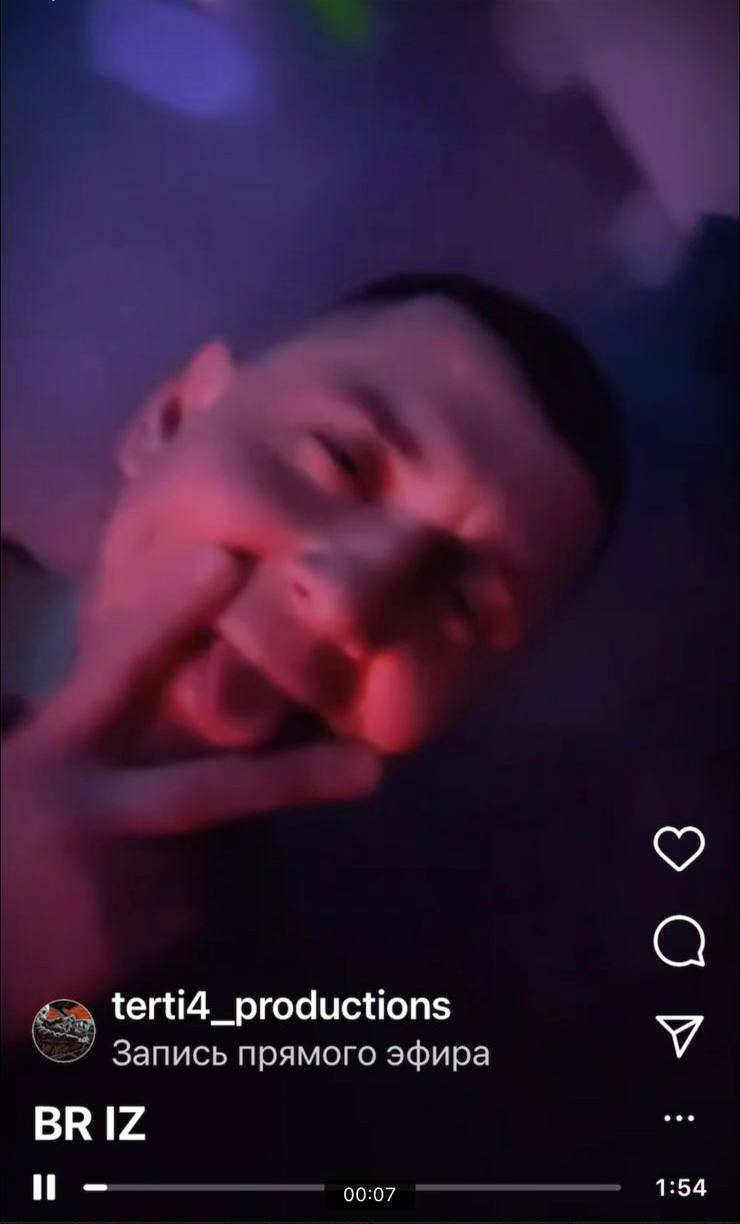Open the three-dot more options menu
The width and height of the screenshot is (740, 1224).
pos(679,1118)
